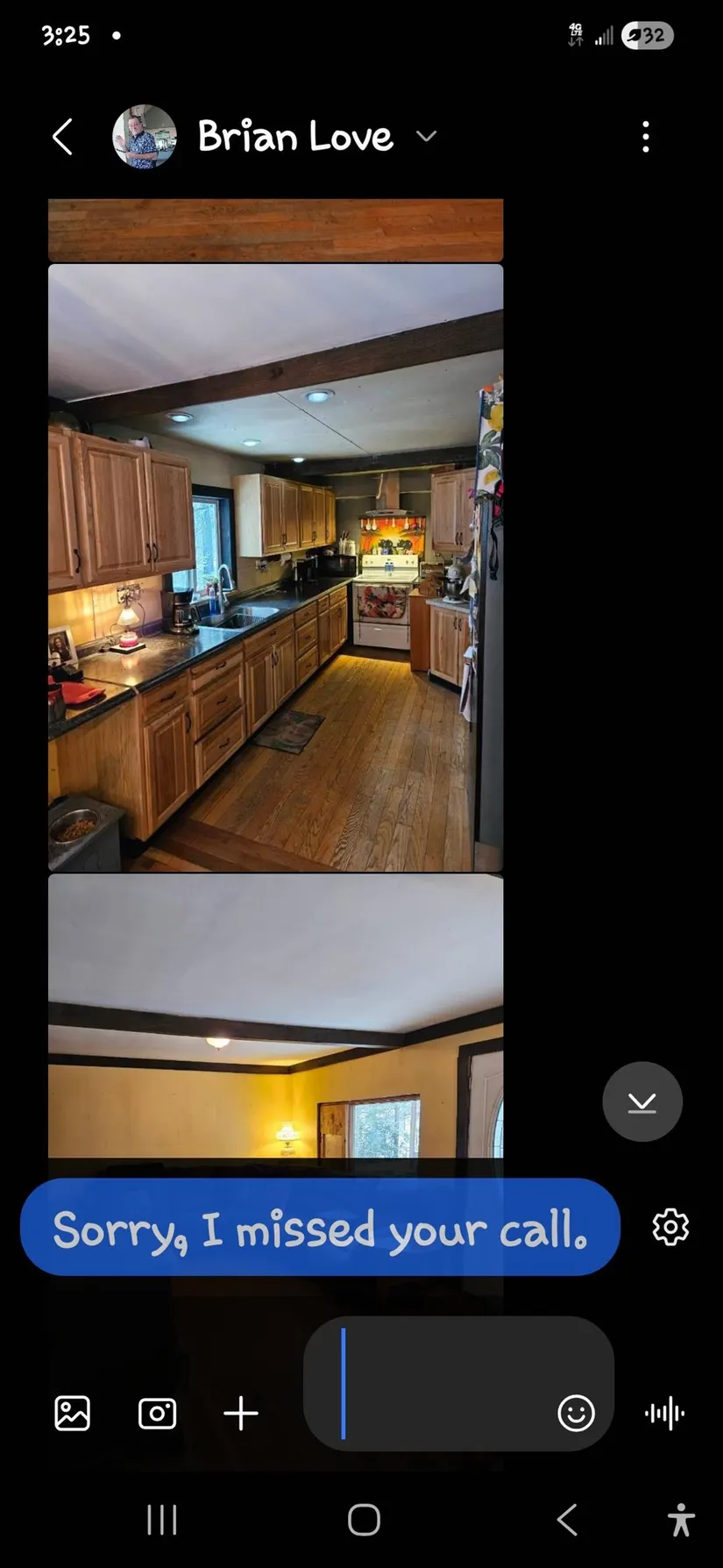Screen dimensions: 723x1568
Task: Open the plus attachments menu
Action: pos(241,1413)
